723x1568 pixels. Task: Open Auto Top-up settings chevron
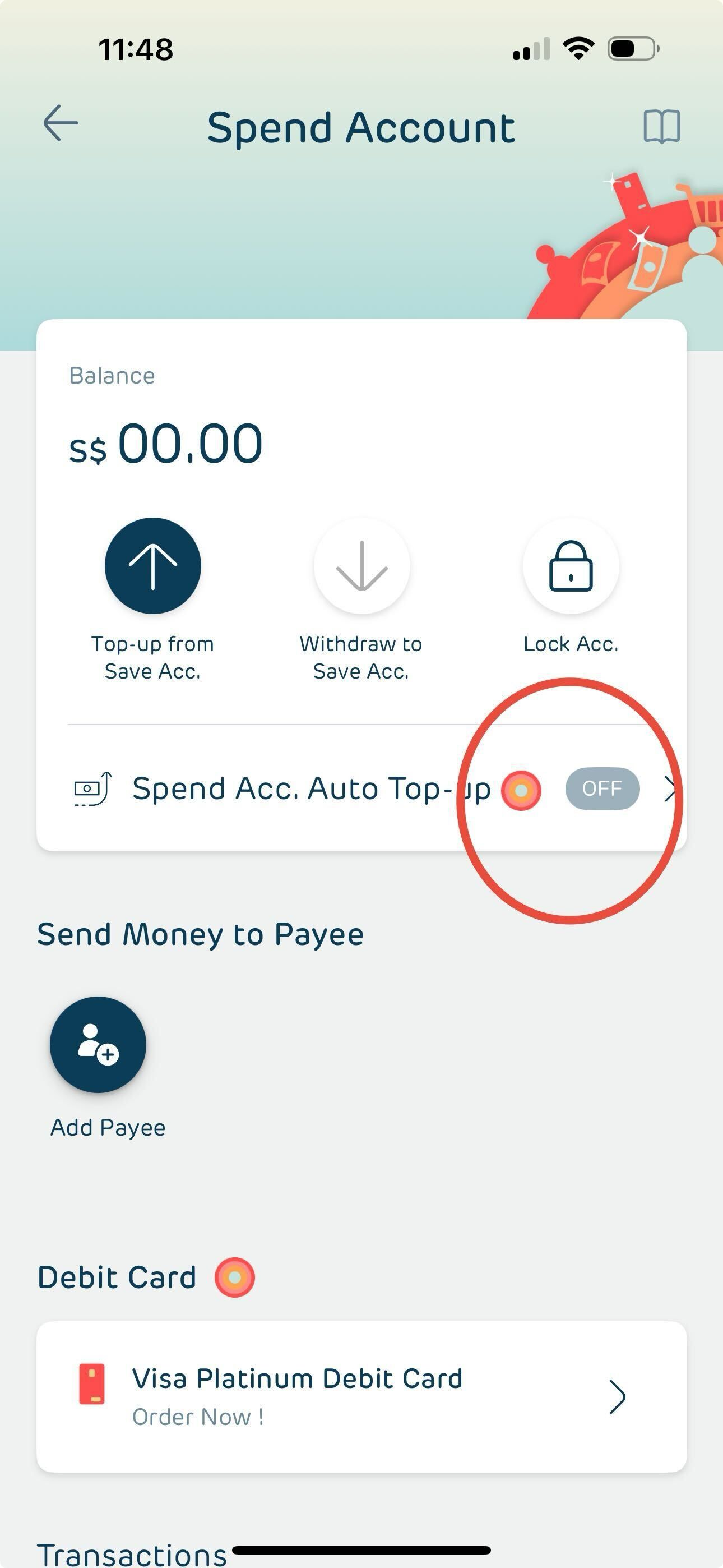669,790
